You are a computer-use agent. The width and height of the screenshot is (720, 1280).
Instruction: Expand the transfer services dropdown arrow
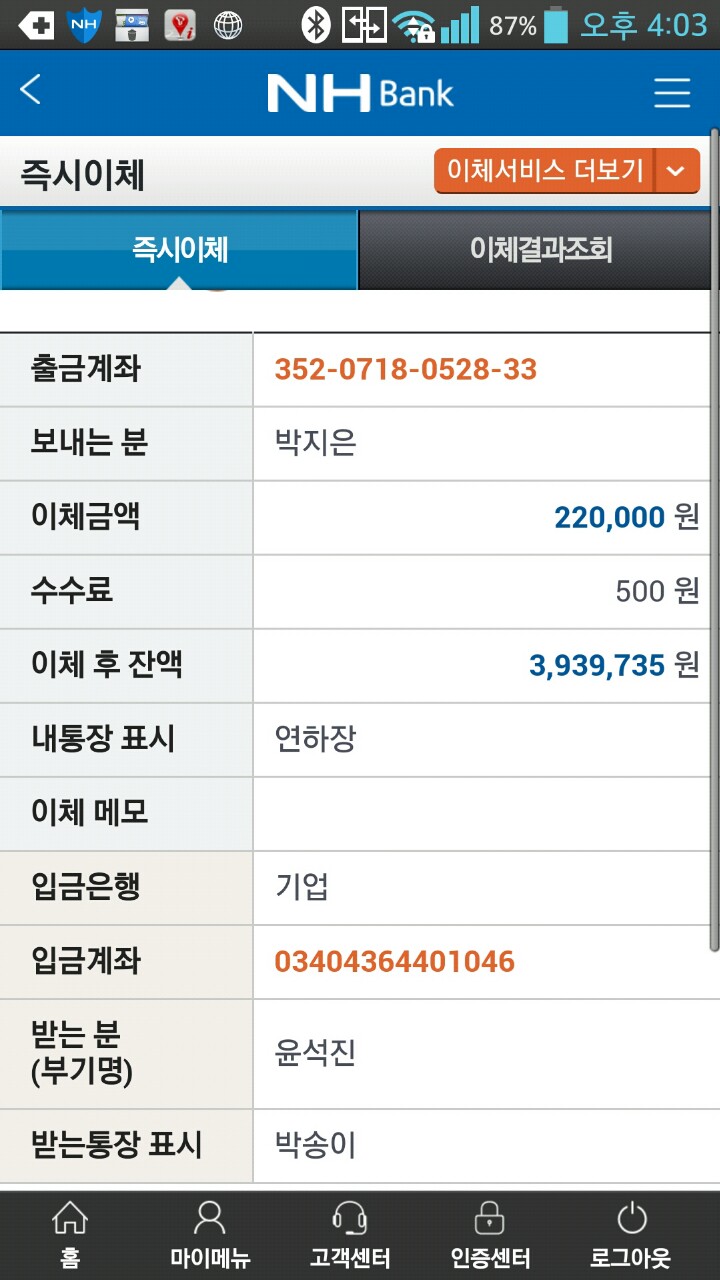[x=677, y=171]
